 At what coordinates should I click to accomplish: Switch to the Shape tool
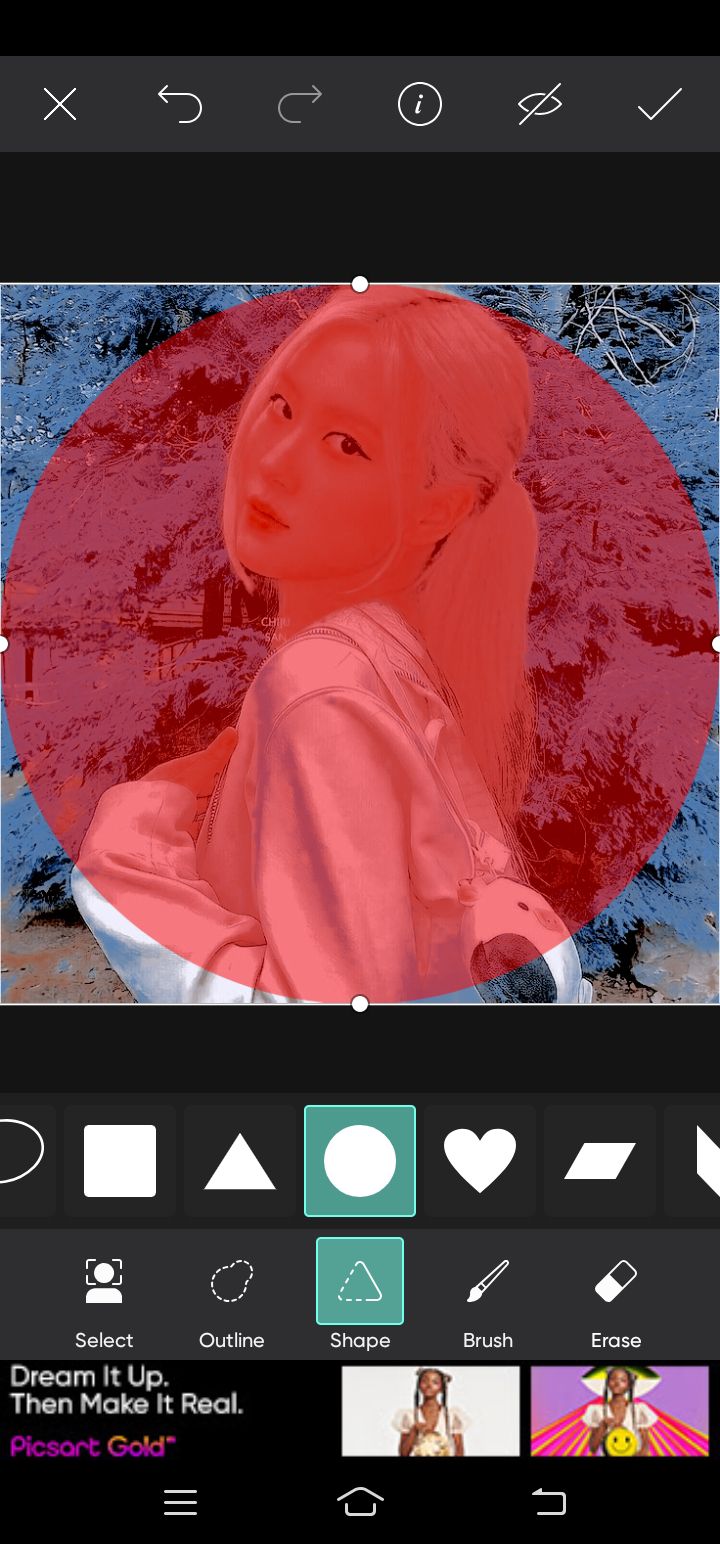pyautogui.click(x=360, y=1295)
